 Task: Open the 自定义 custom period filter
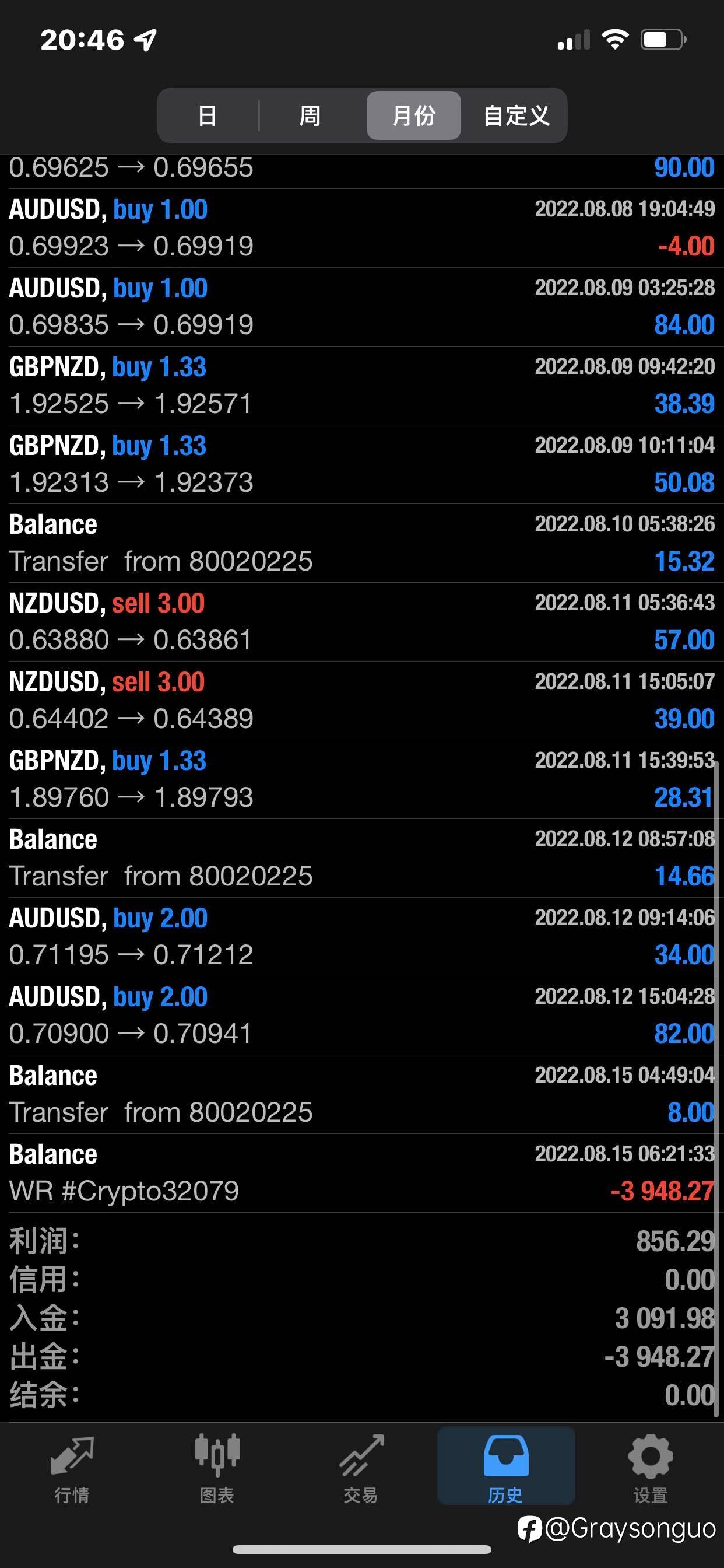tap(516, 115)
